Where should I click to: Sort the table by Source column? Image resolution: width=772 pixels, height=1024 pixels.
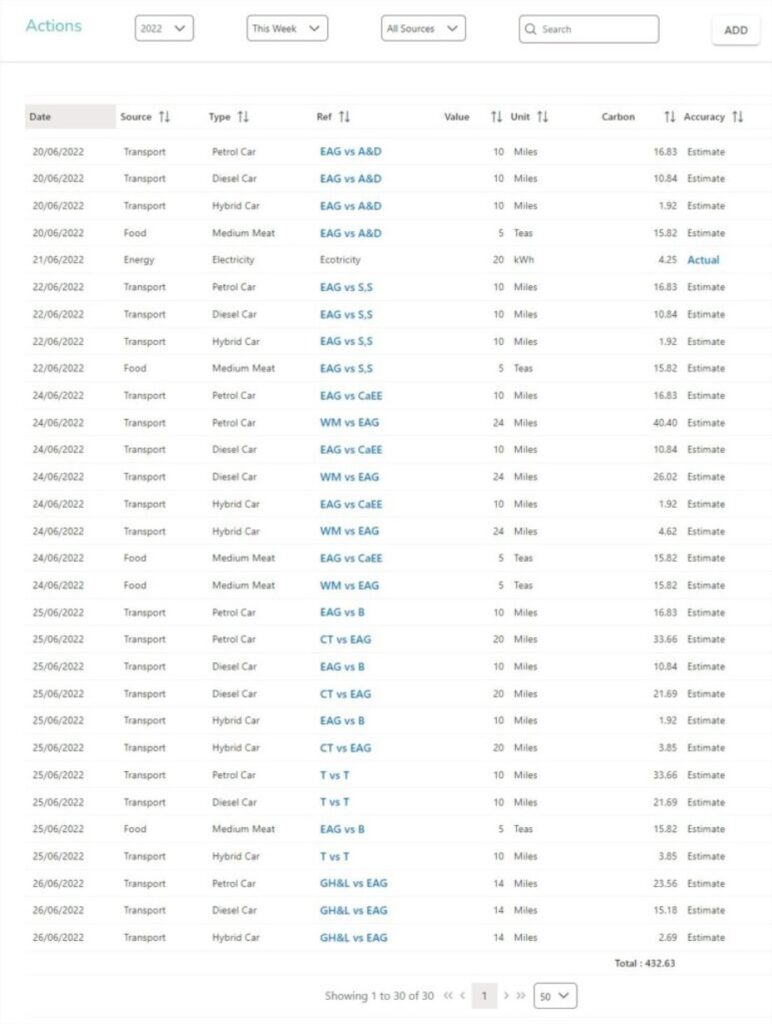pos(165,117)
